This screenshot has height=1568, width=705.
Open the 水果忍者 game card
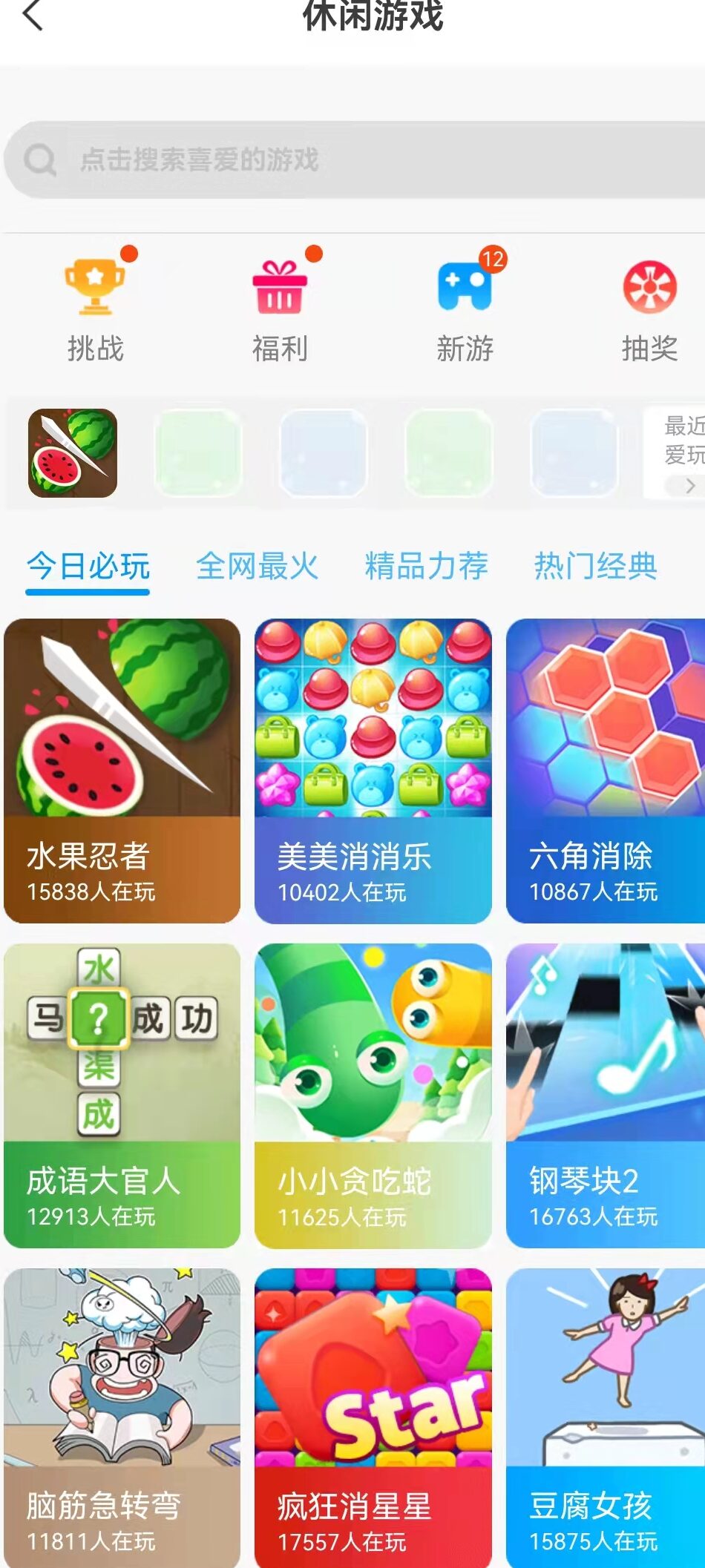pos(122,770)
